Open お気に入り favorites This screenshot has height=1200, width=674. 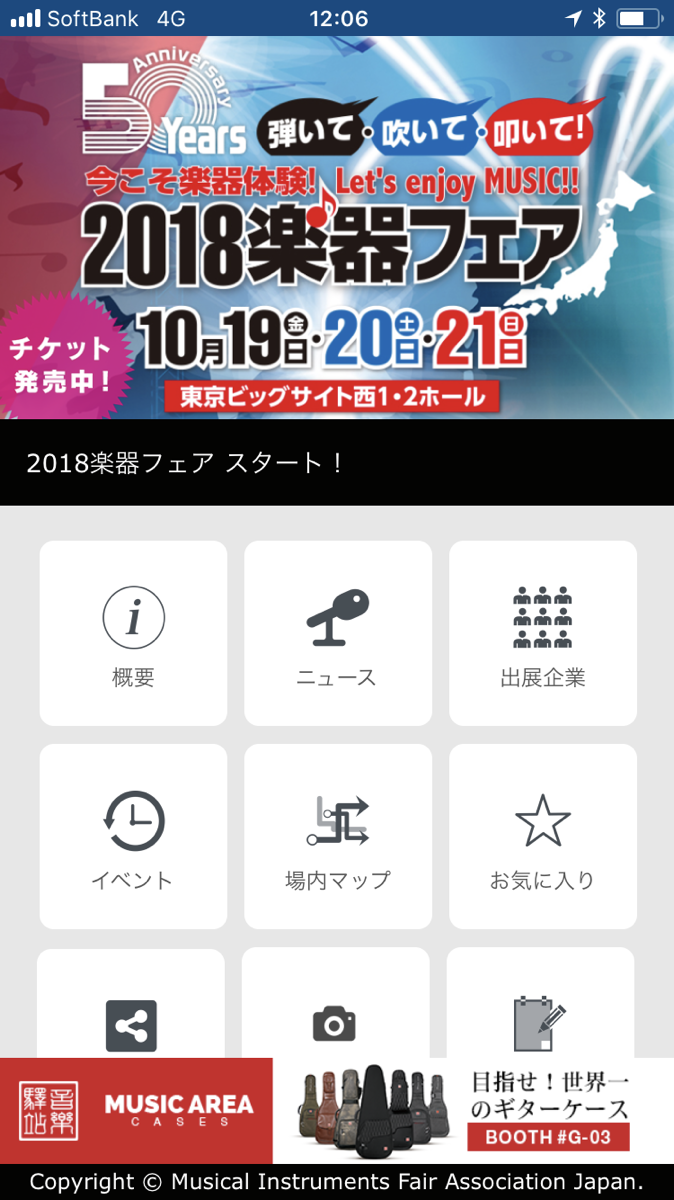[543, 836]
